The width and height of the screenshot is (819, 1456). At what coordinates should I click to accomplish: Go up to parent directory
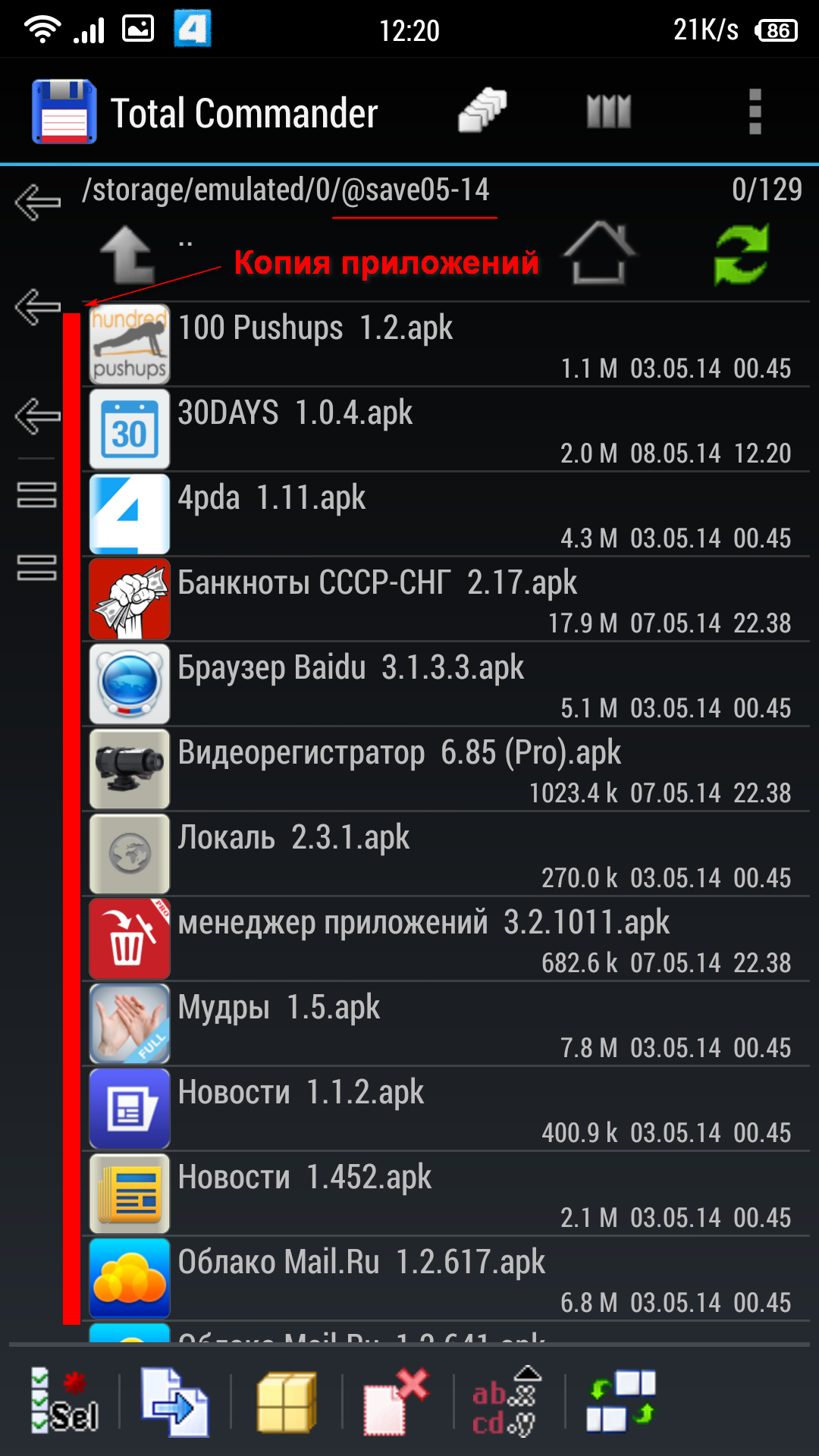[127, 256]
